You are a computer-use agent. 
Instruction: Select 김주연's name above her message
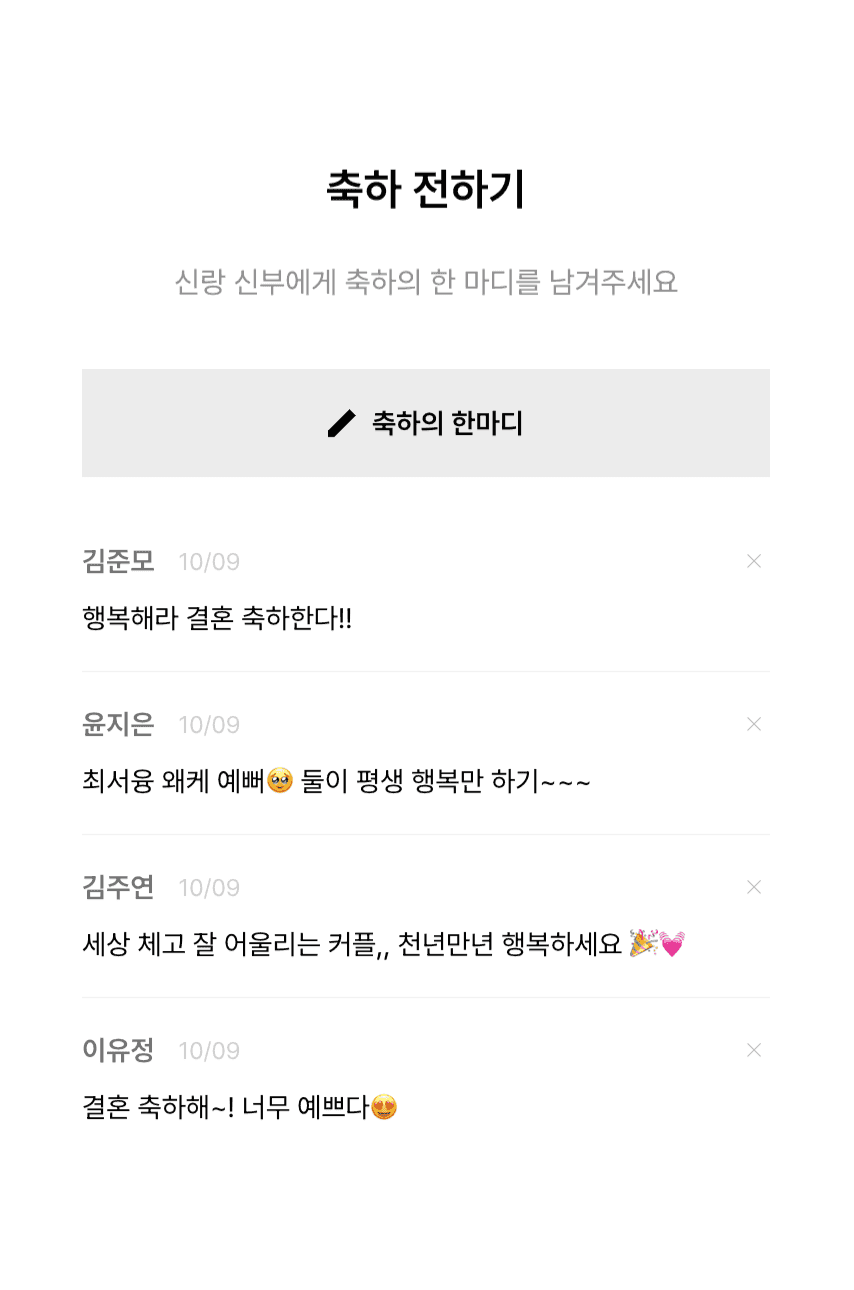click(117, 887)
